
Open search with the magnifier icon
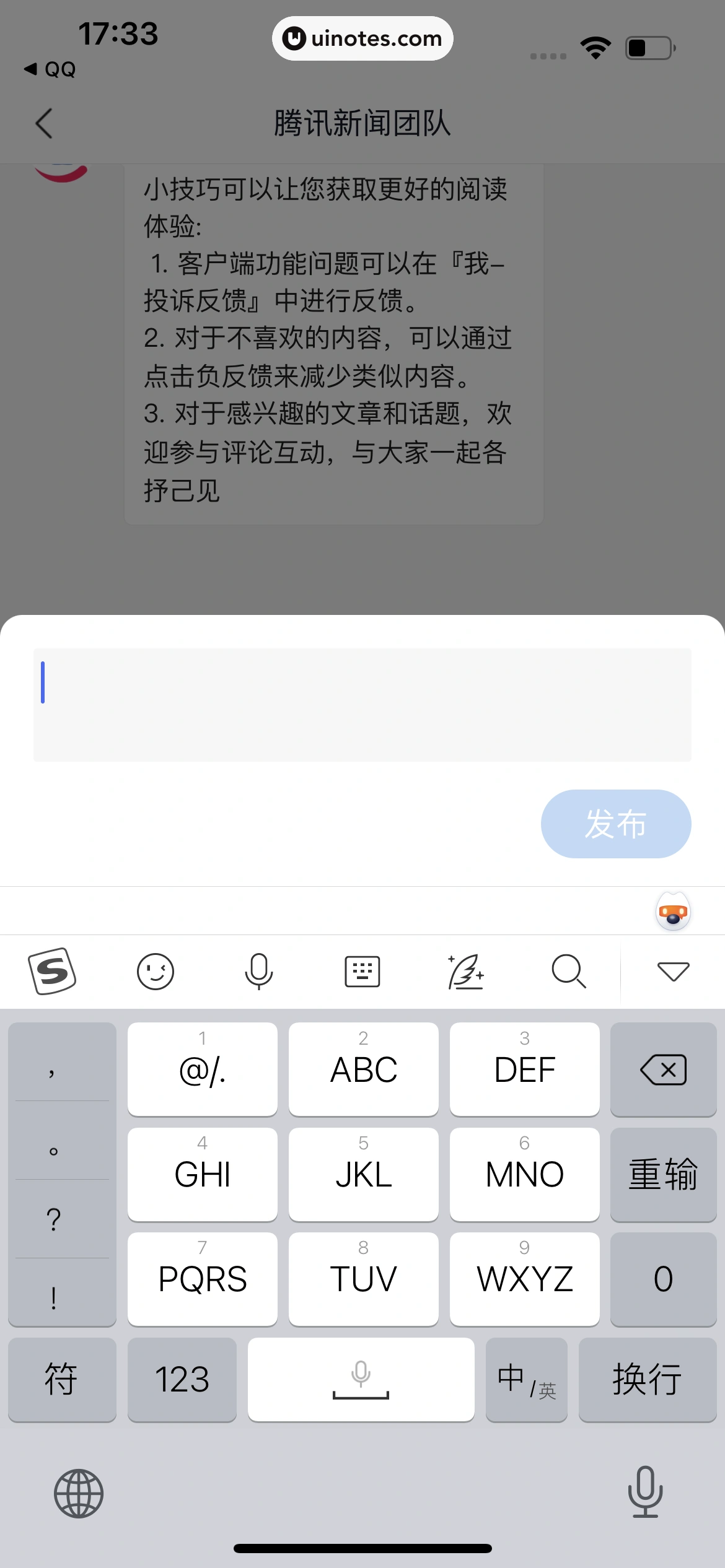(568, 971)
